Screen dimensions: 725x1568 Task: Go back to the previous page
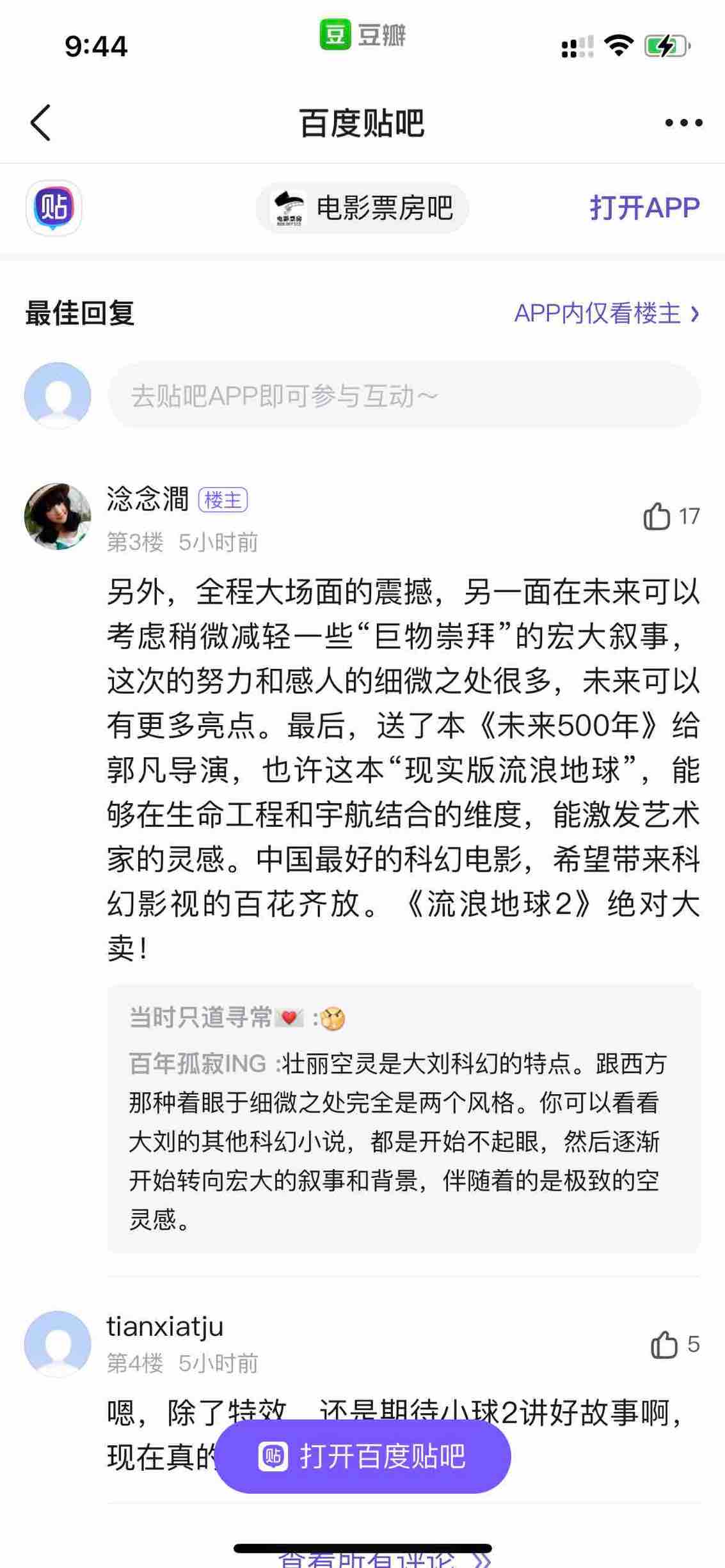click(x=41, y=122)
